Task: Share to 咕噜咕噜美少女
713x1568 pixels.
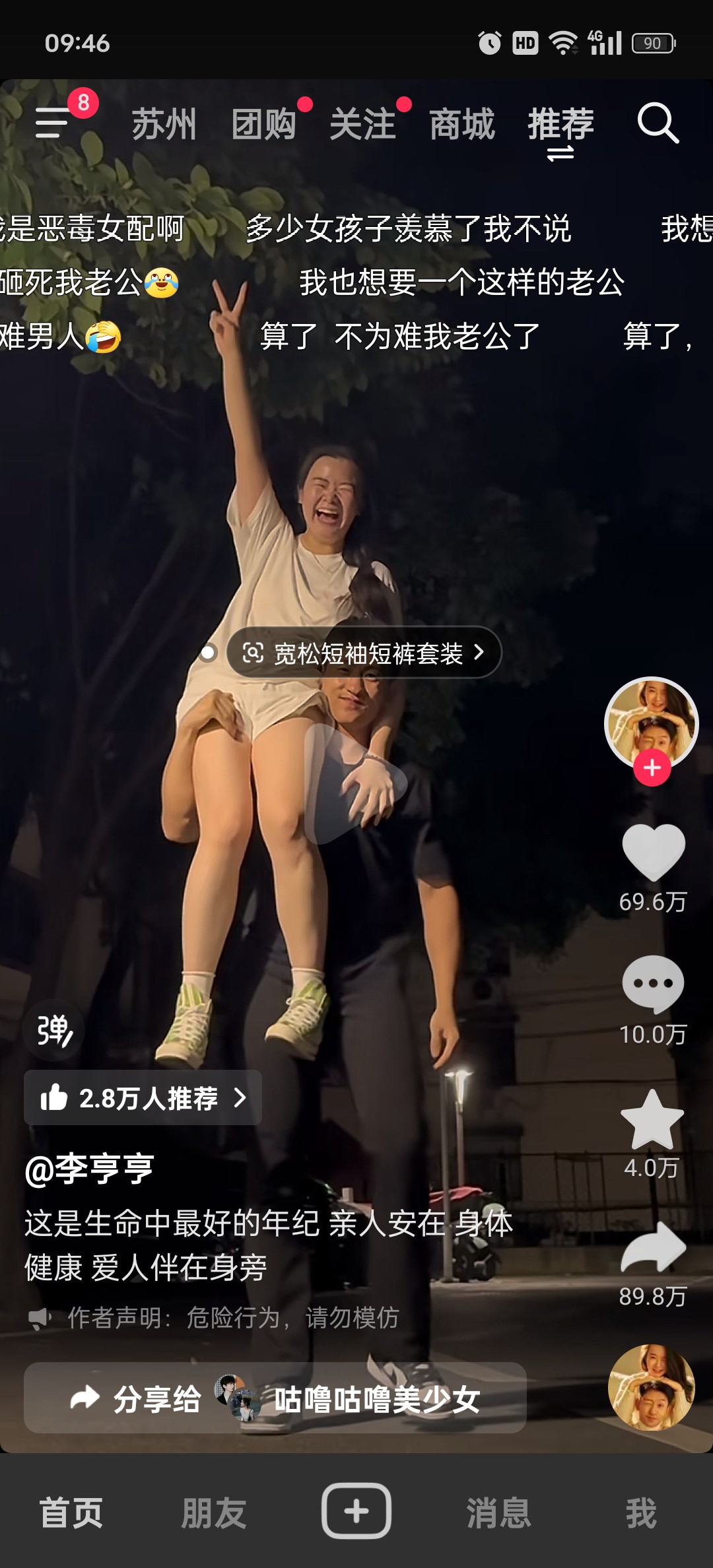Action: coord(275,1398)
